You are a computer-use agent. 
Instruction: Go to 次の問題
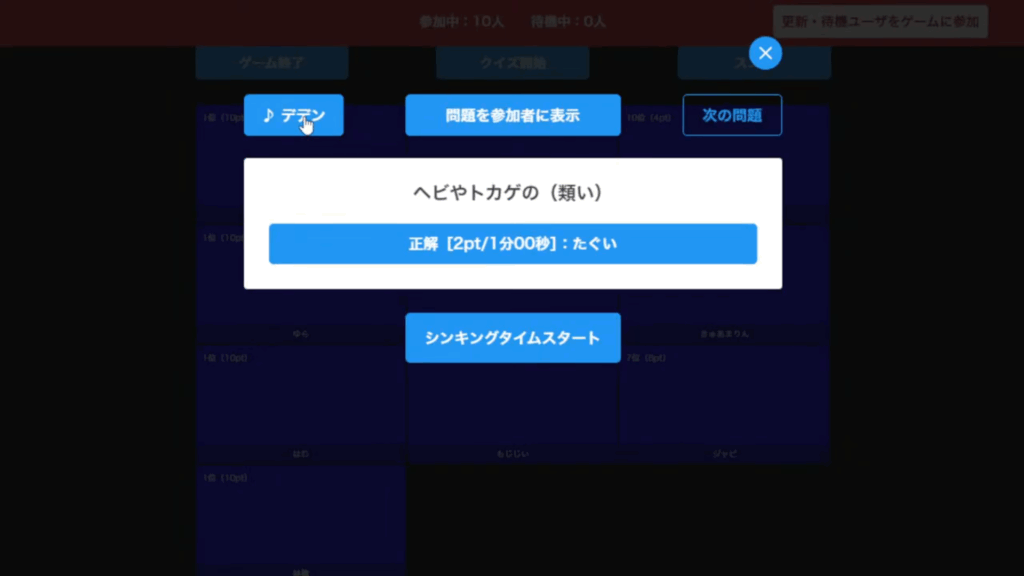731,115
